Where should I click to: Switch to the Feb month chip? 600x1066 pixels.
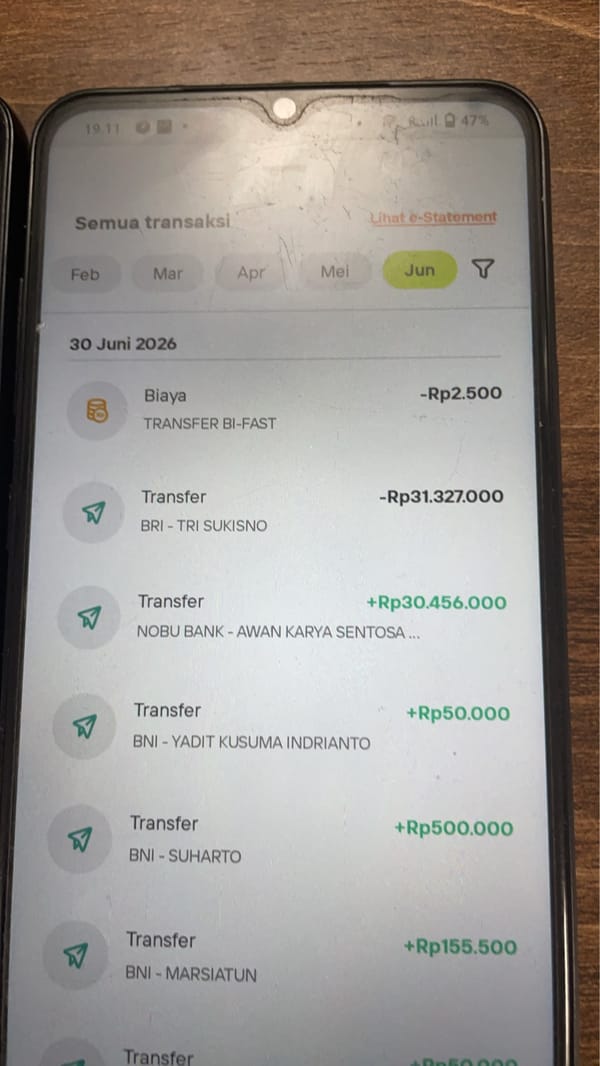[x=85, y=275]
